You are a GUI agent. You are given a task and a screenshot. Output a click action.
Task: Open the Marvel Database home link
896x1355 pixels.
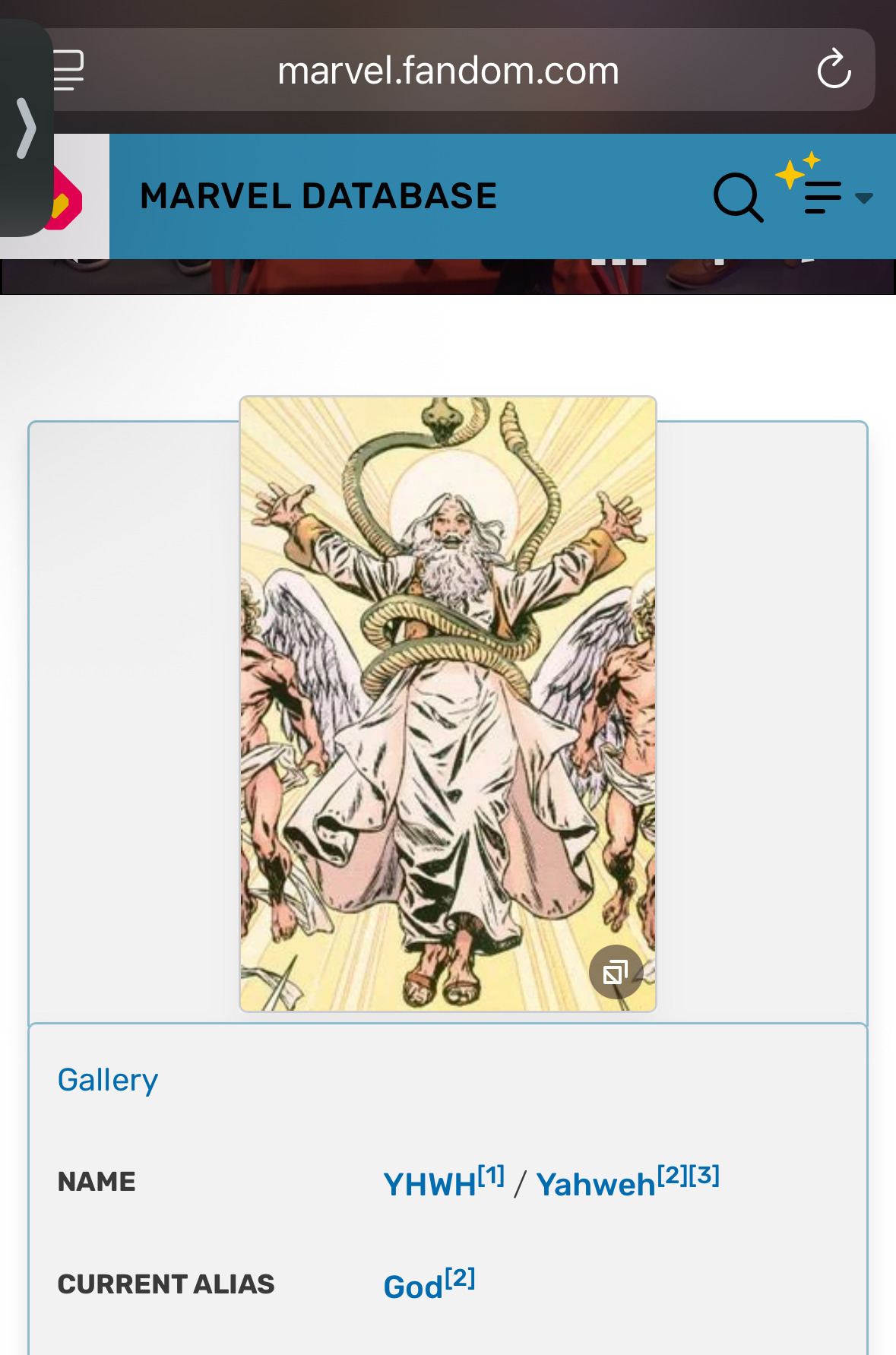coord(318,196)
